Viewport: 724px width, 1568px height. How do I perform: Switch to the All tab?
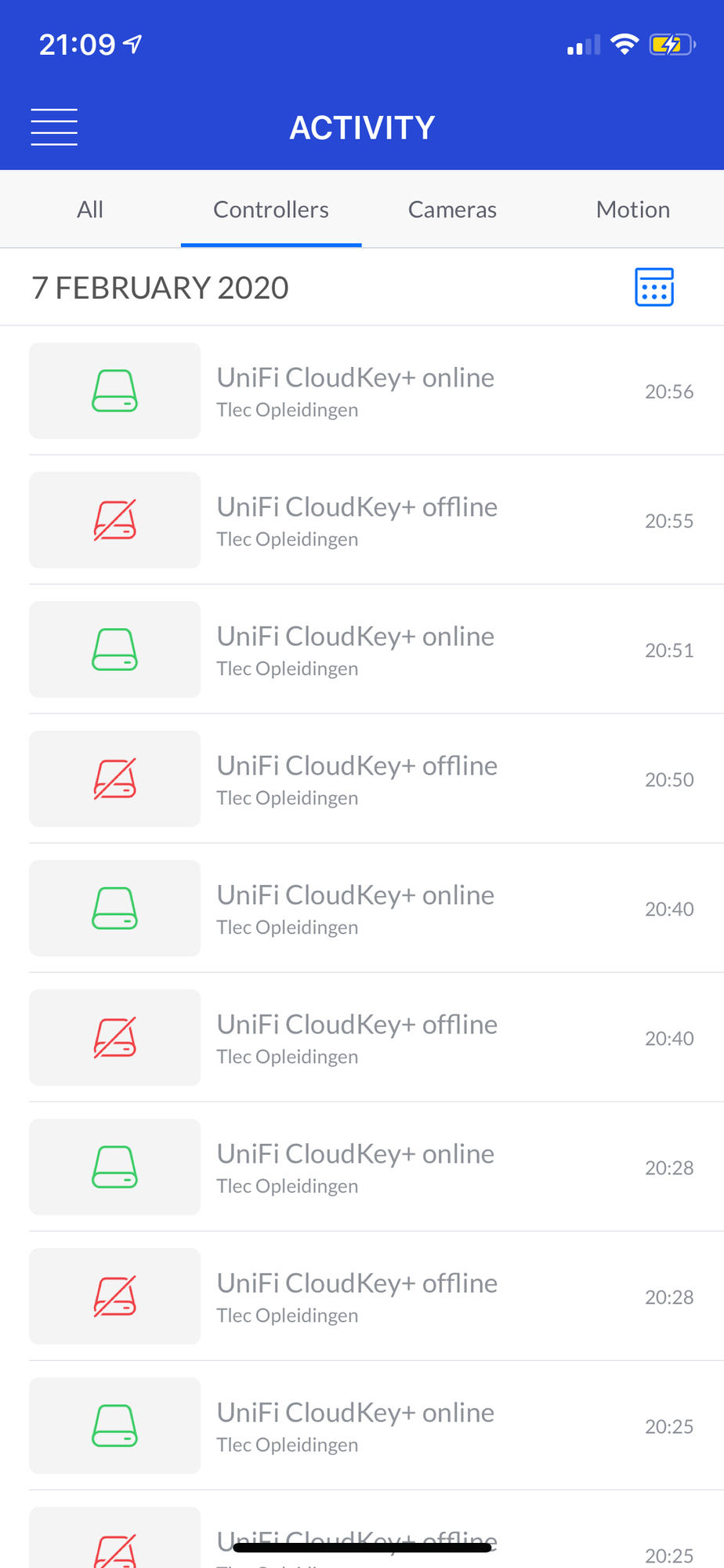(90, 209)
